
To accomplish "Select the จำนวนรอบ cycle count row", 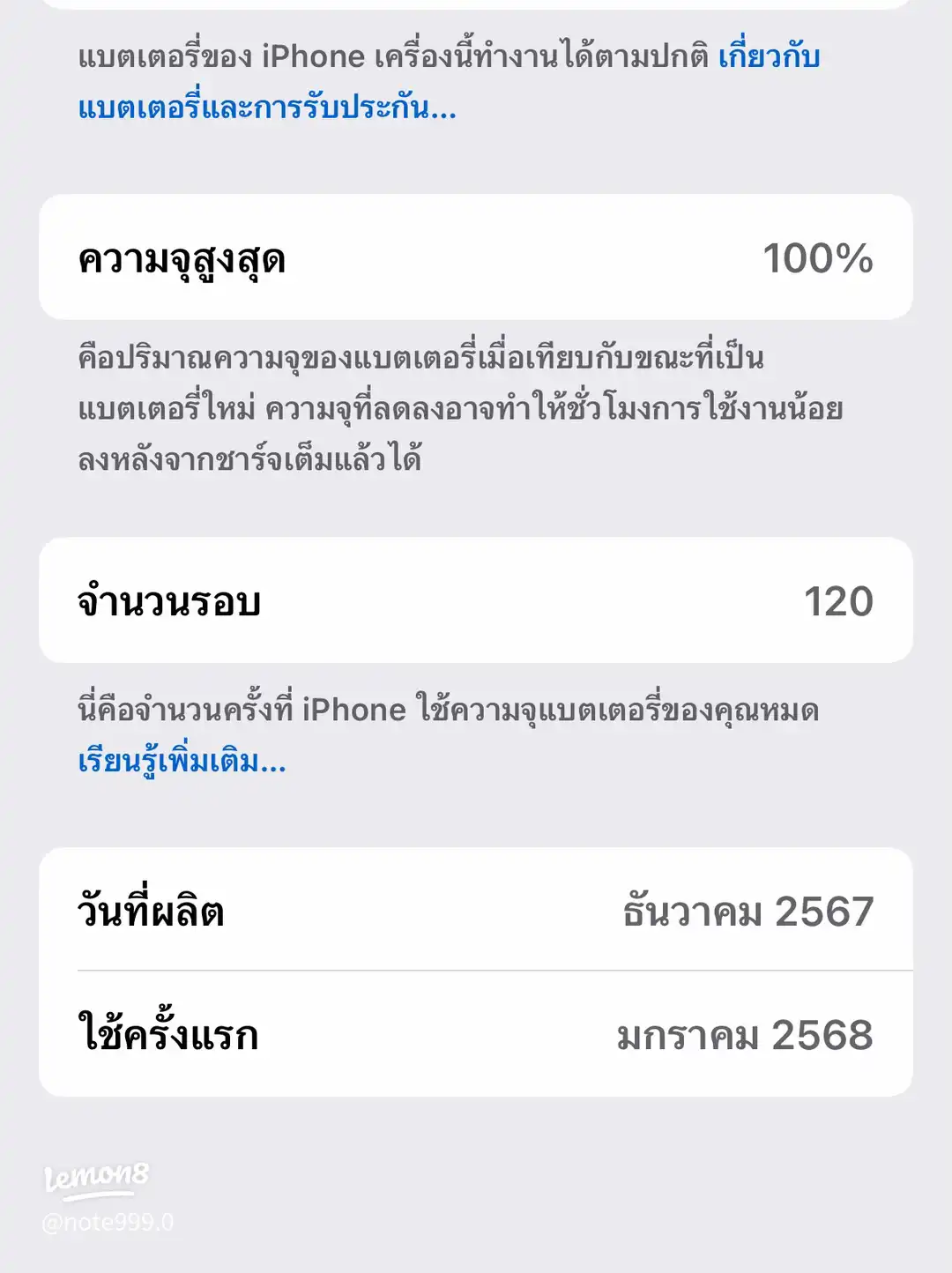I will pyautogui.click(x=476, y=601).
